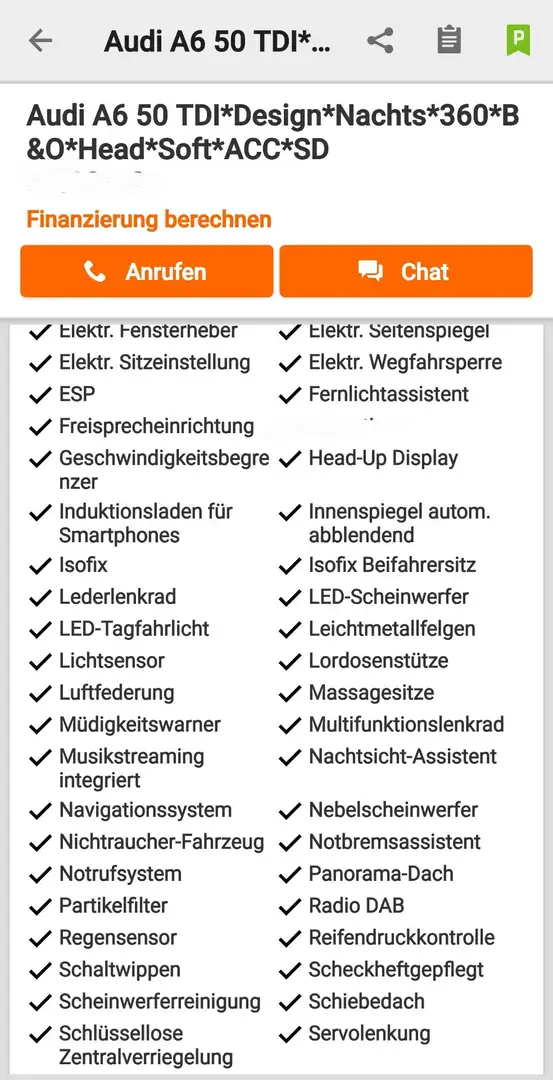Go back using the arrow icon
This screenshot has width=553, height=1080.
(40, 41)
